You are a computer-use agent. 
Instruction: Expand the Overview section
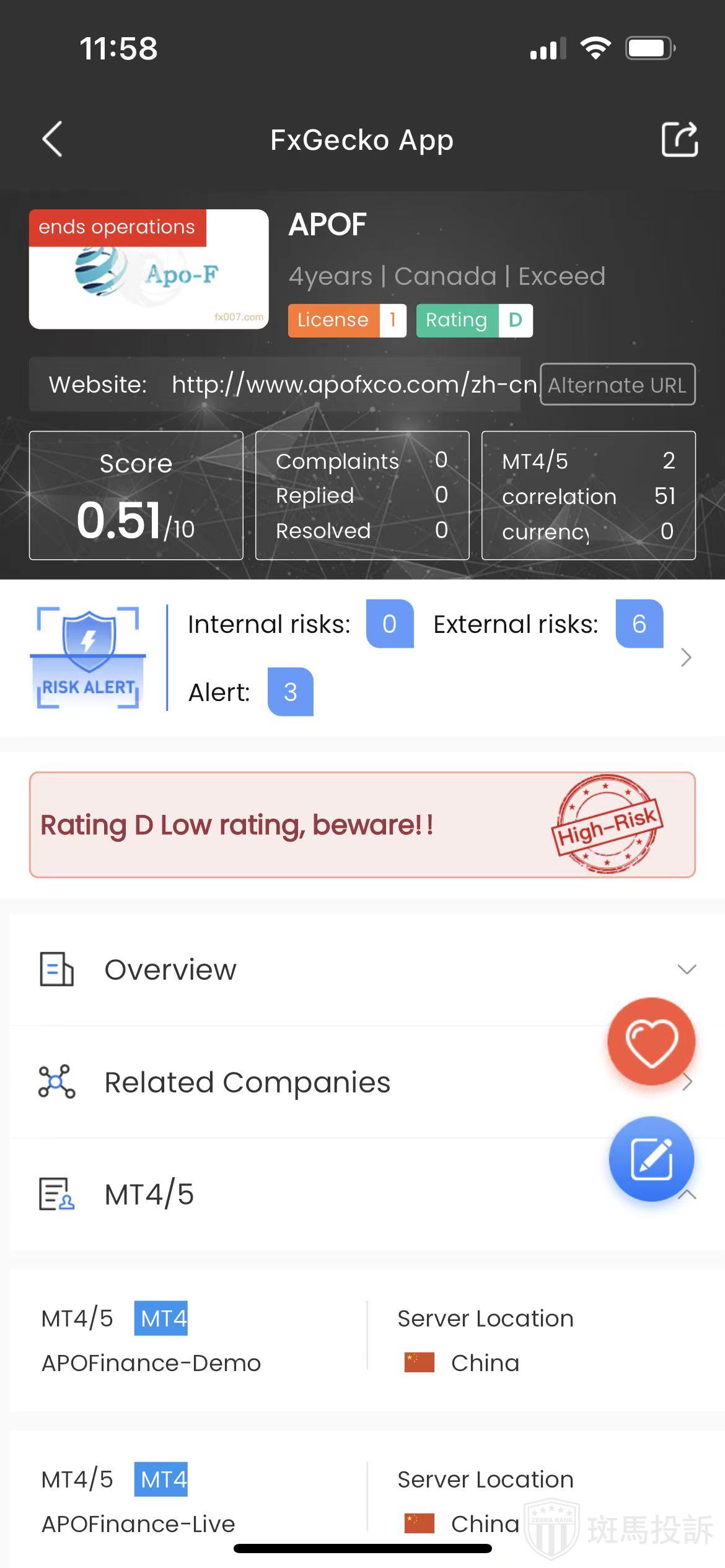coord(686,969)
